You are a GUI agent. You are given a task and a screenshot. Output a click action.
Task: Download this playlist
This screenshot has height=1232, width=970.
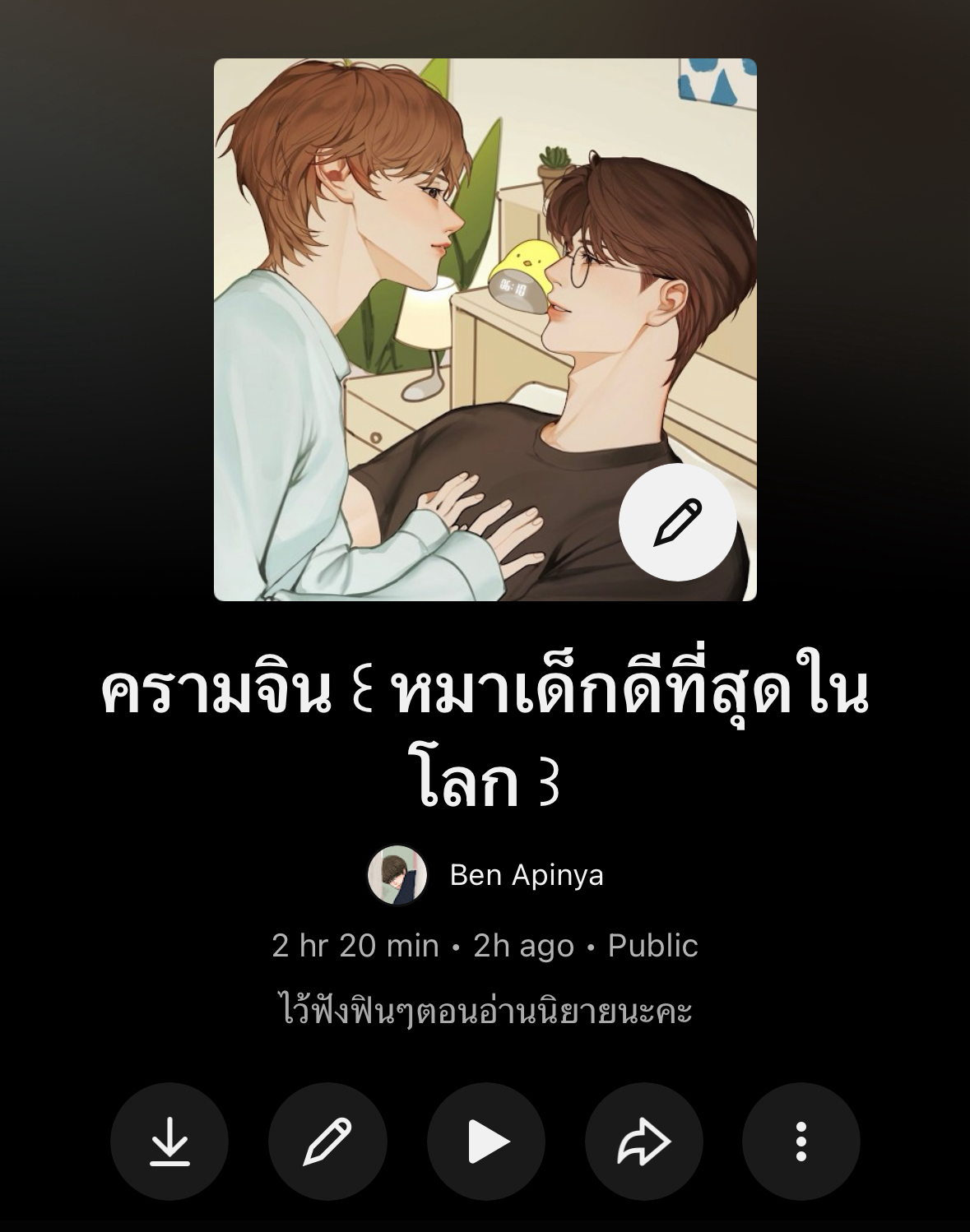point(169,1142)
